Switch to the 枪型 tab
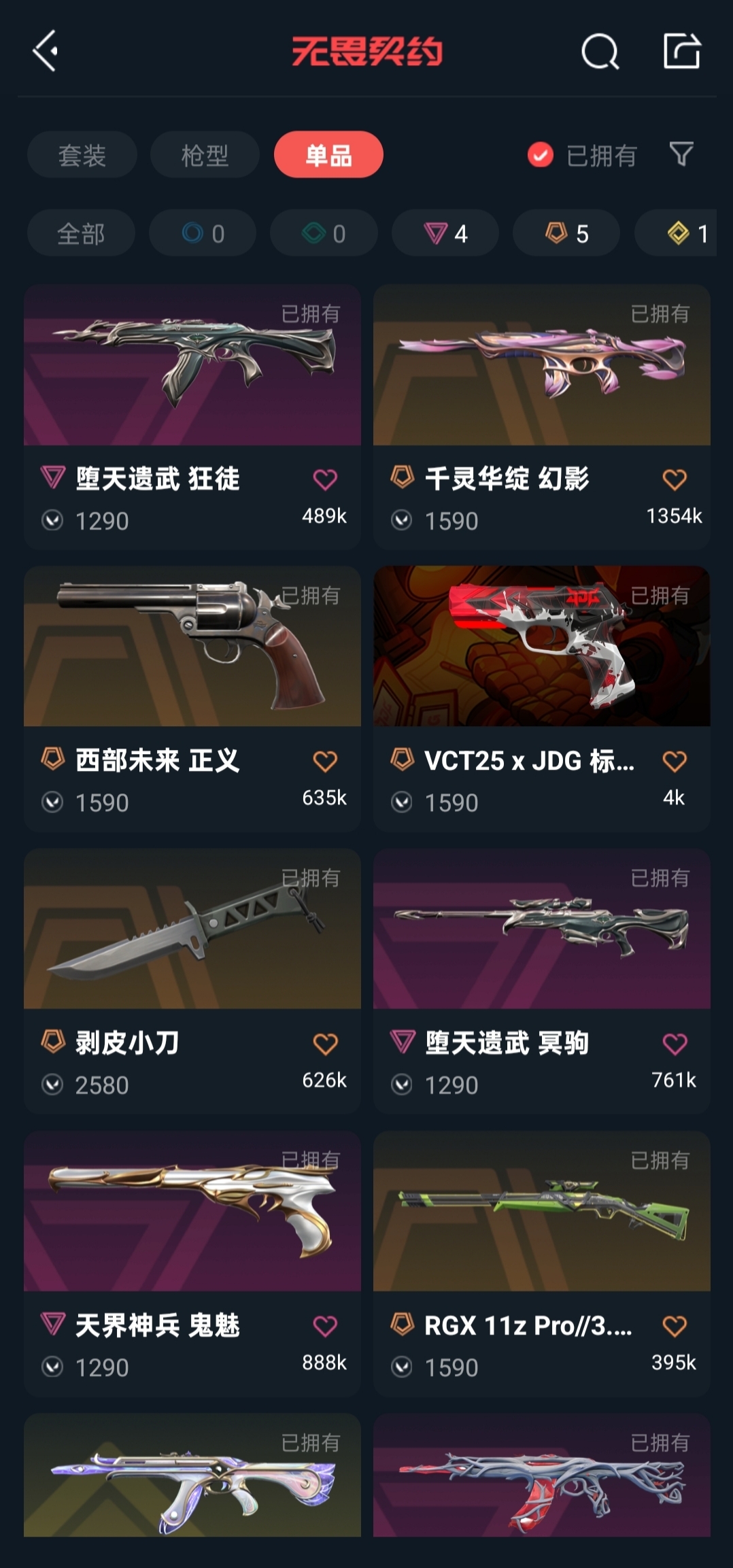 point(205,156)
